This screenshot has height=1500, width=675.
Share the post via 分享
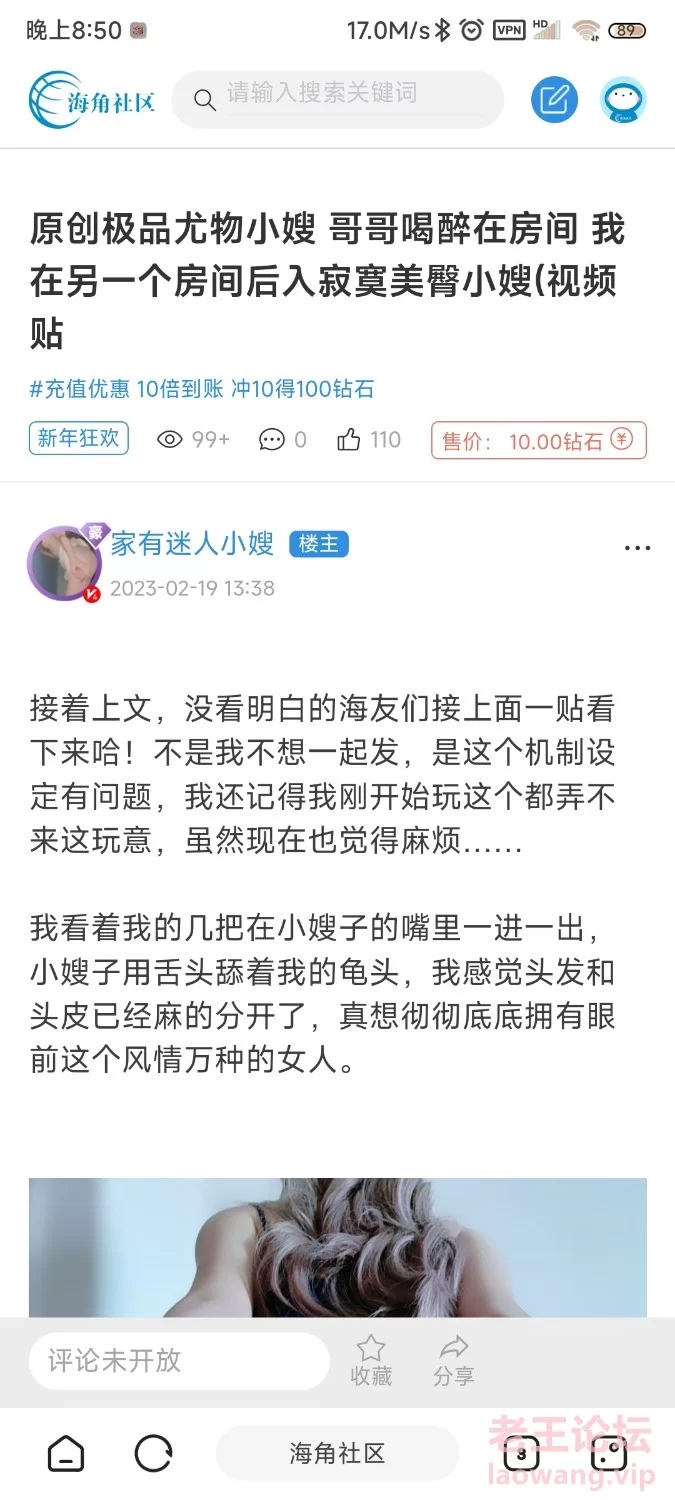[454, 1360]
